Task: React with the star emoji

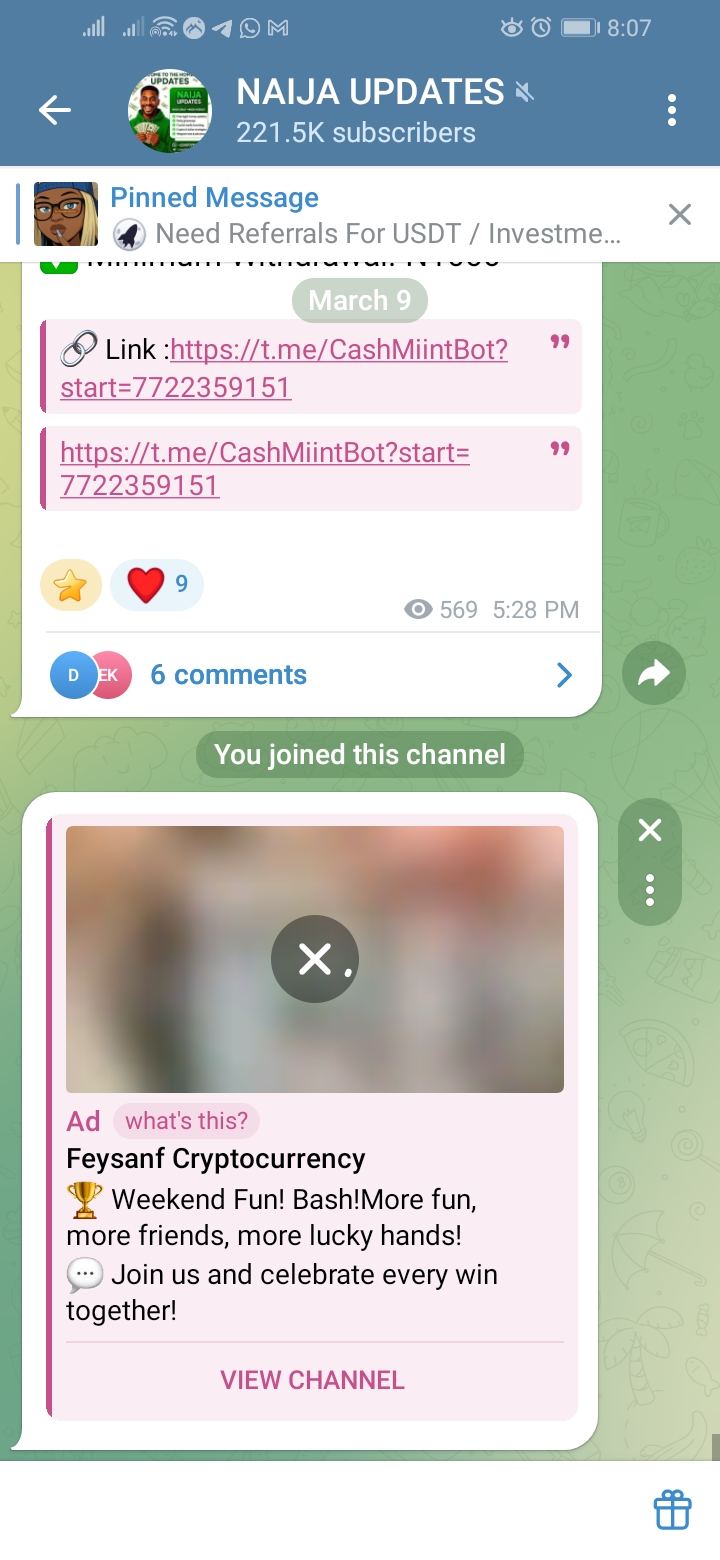Action: pyautogui.click(x=71, y=585)
